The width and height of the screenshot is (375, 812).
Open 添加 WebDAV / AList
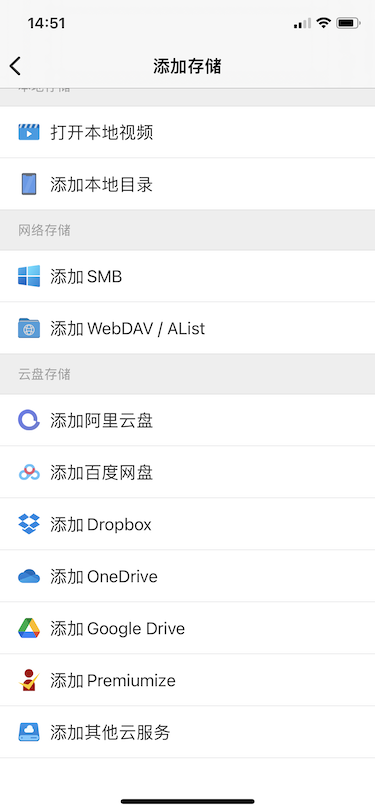188,328
